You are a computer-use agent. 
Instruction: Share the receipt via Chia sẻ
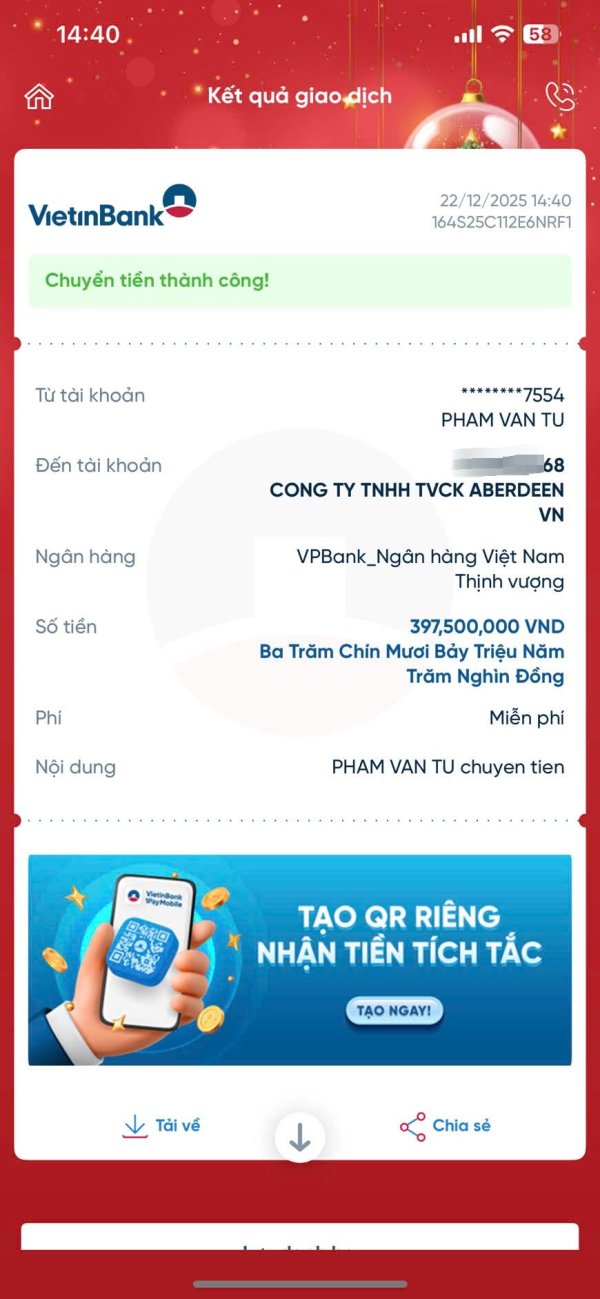pyautogui.click(x=445, y=1126)
